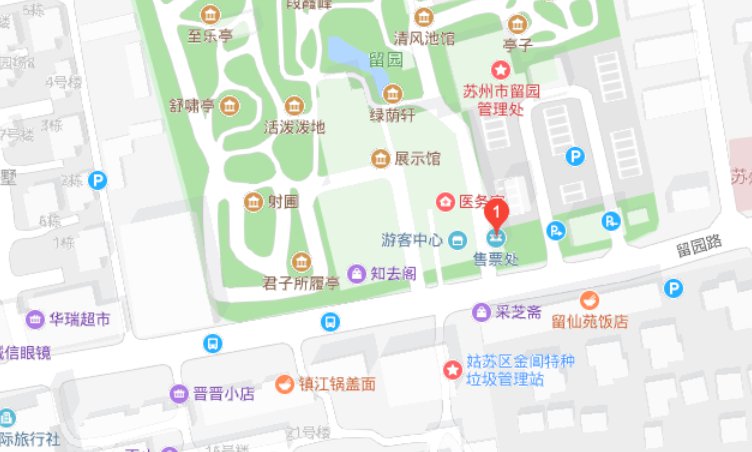752x452 pixels.
Task: Tap the 展示馆 exhibition hall marker
Action: tap(380, 158)
